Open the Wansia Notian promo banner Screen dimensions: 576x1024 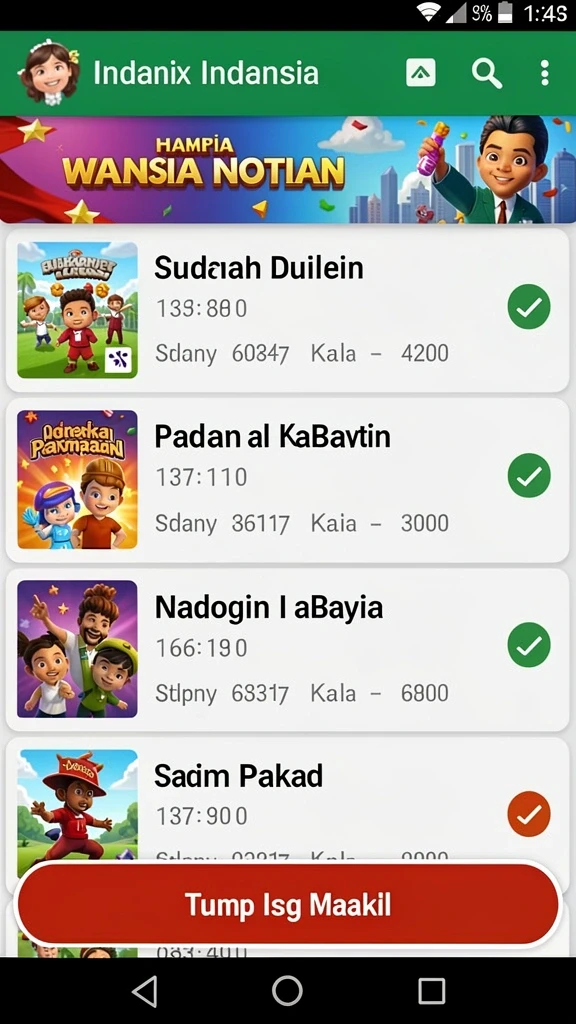pyautogui.click(x=288, y=170)
